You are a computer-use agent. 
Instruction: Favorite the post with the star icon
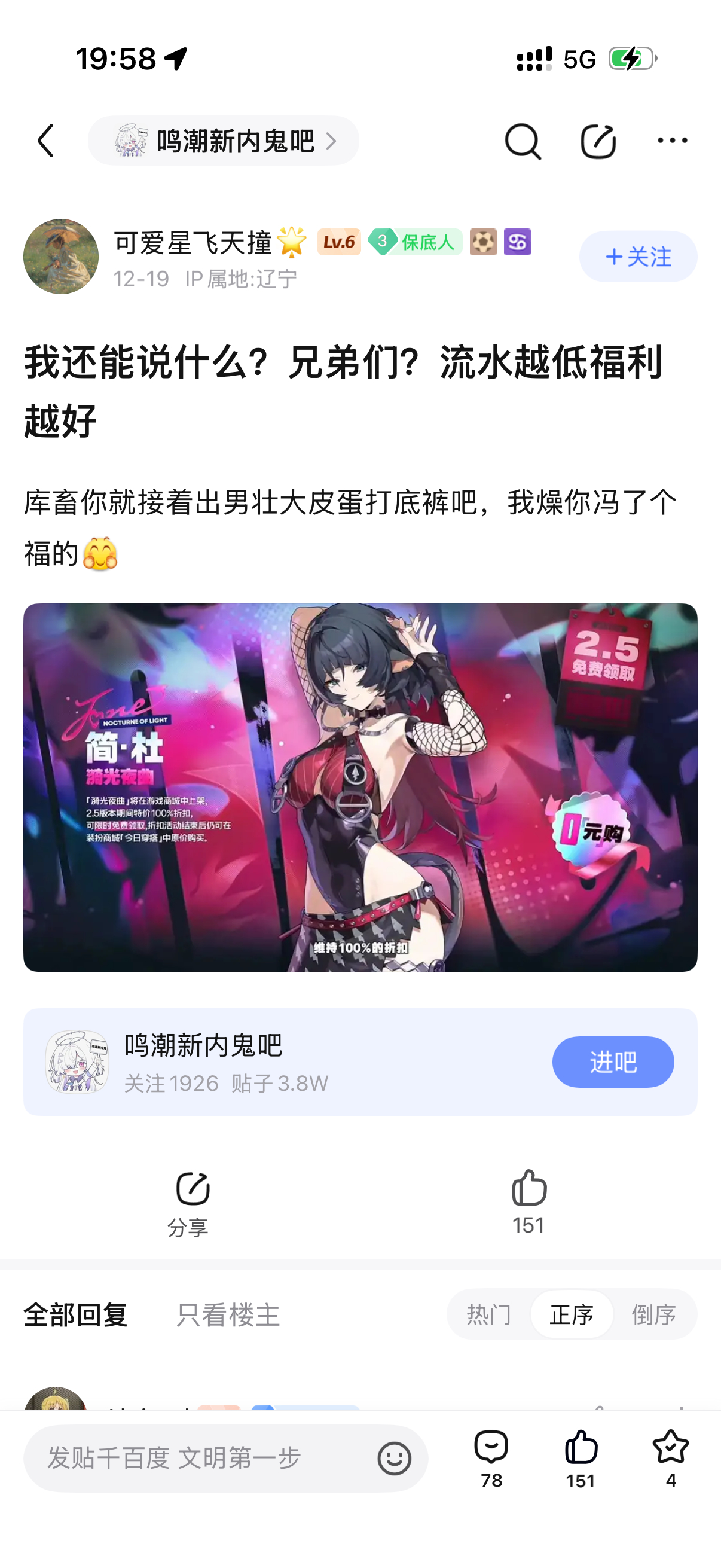coord(671,1458)
